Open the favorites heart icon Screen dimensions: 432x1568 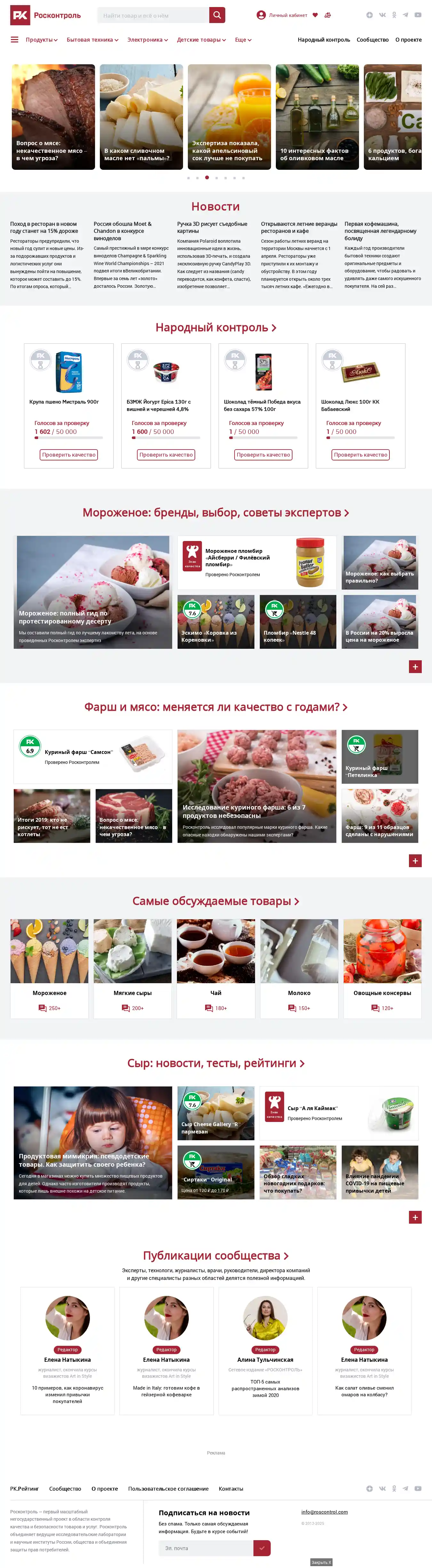(315, 15)
